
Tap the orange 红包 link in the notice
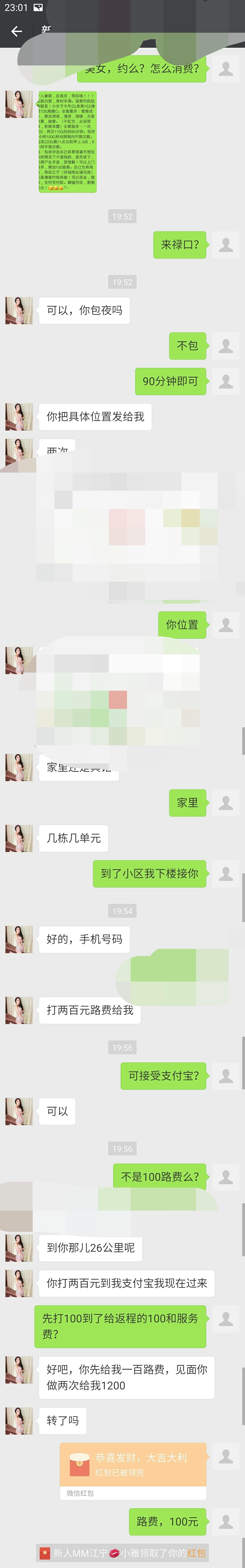(x=196, y=1553)
